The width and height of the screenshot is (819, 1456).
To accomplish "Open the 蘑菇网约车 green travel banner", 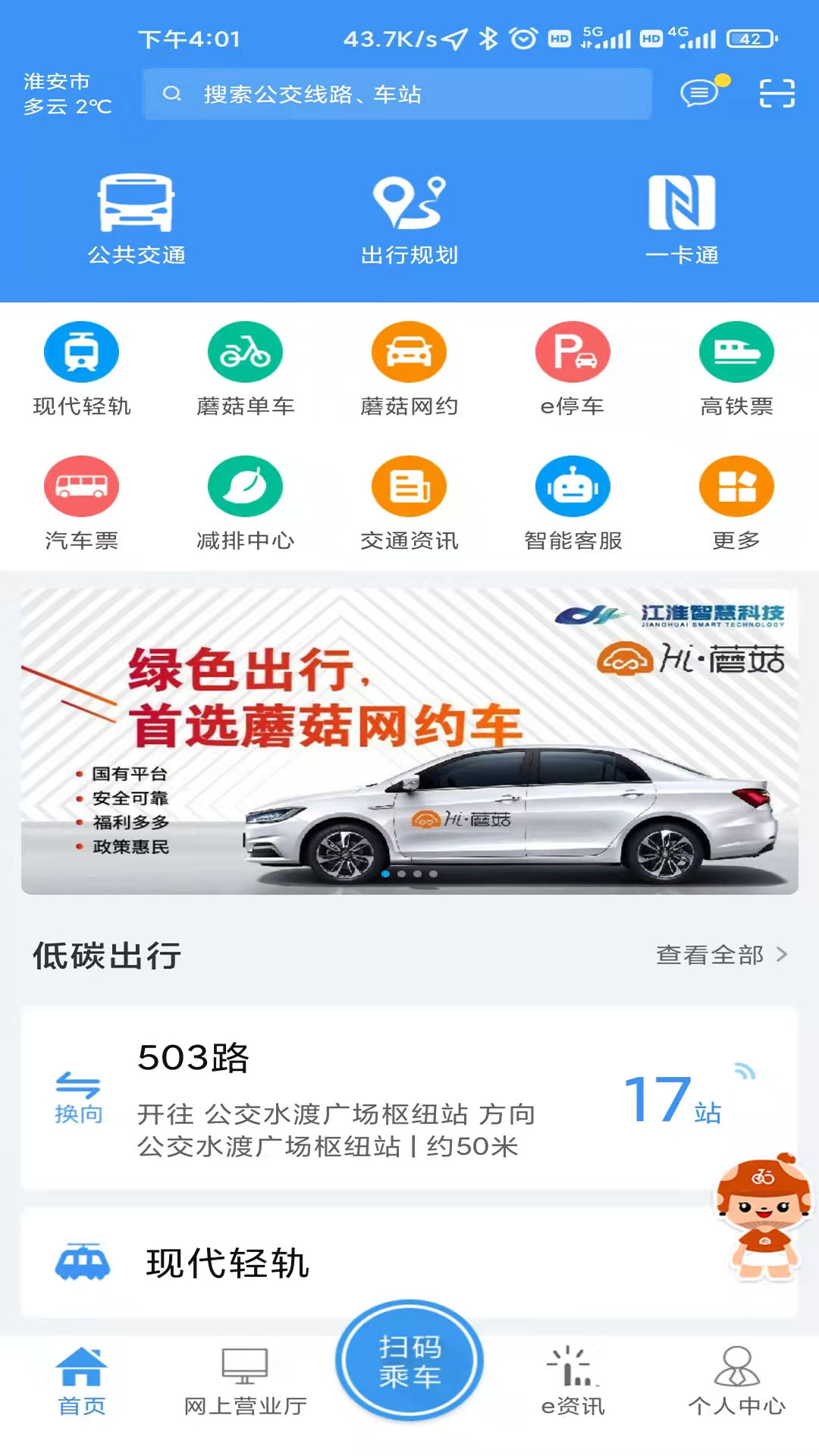I will (x=409, y=741).
